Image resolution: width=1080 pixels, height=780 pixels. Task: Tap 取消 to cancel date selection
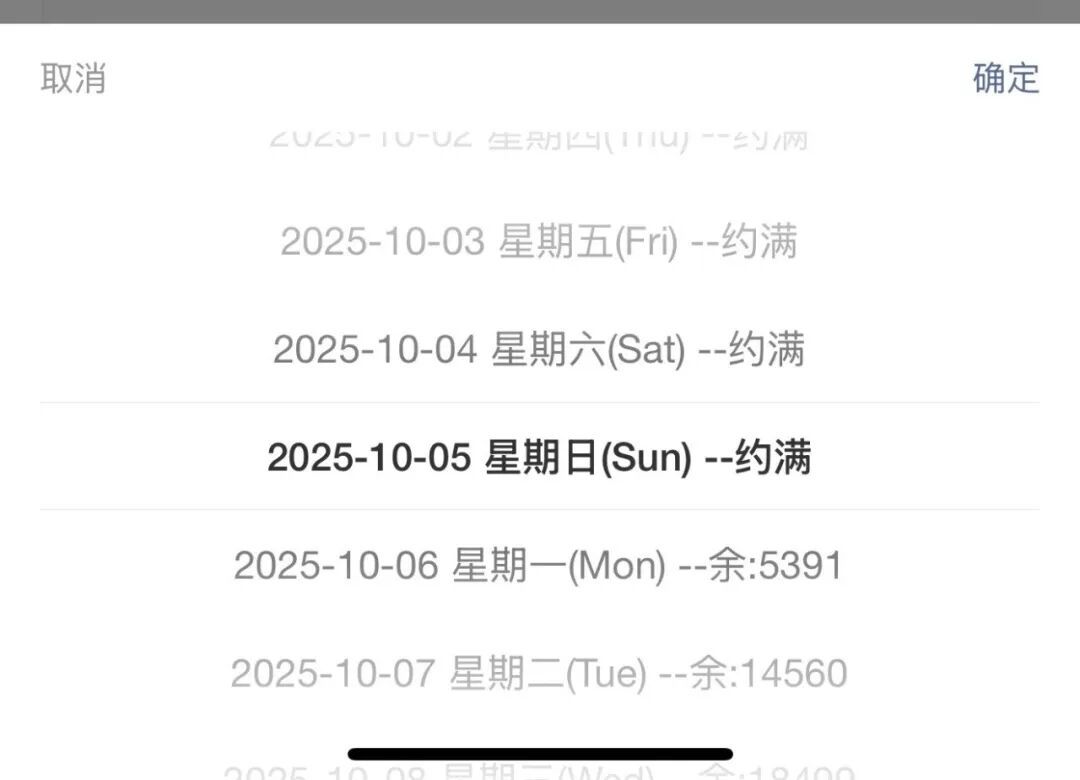click(x=73, y=78)
